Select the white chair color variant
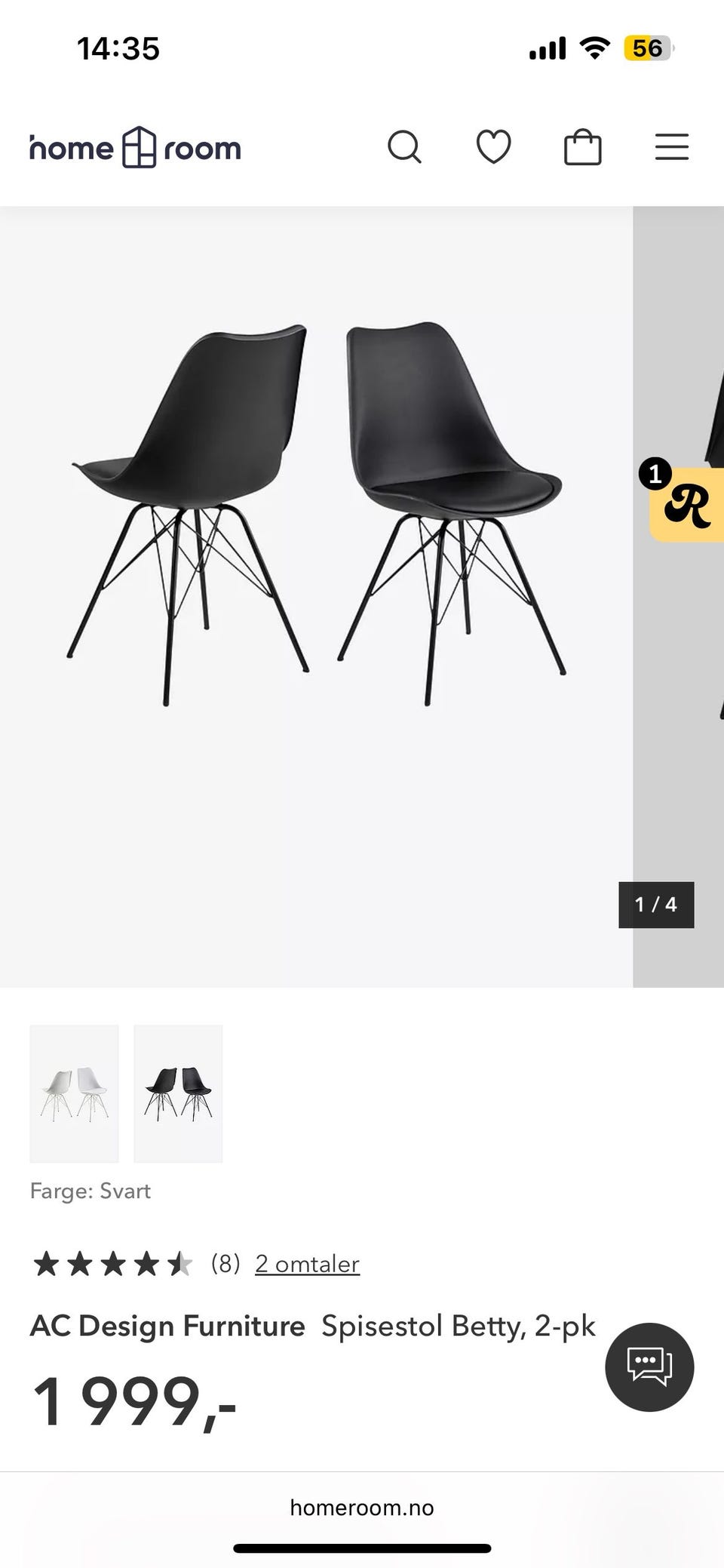 click(x=74, y=1093)
